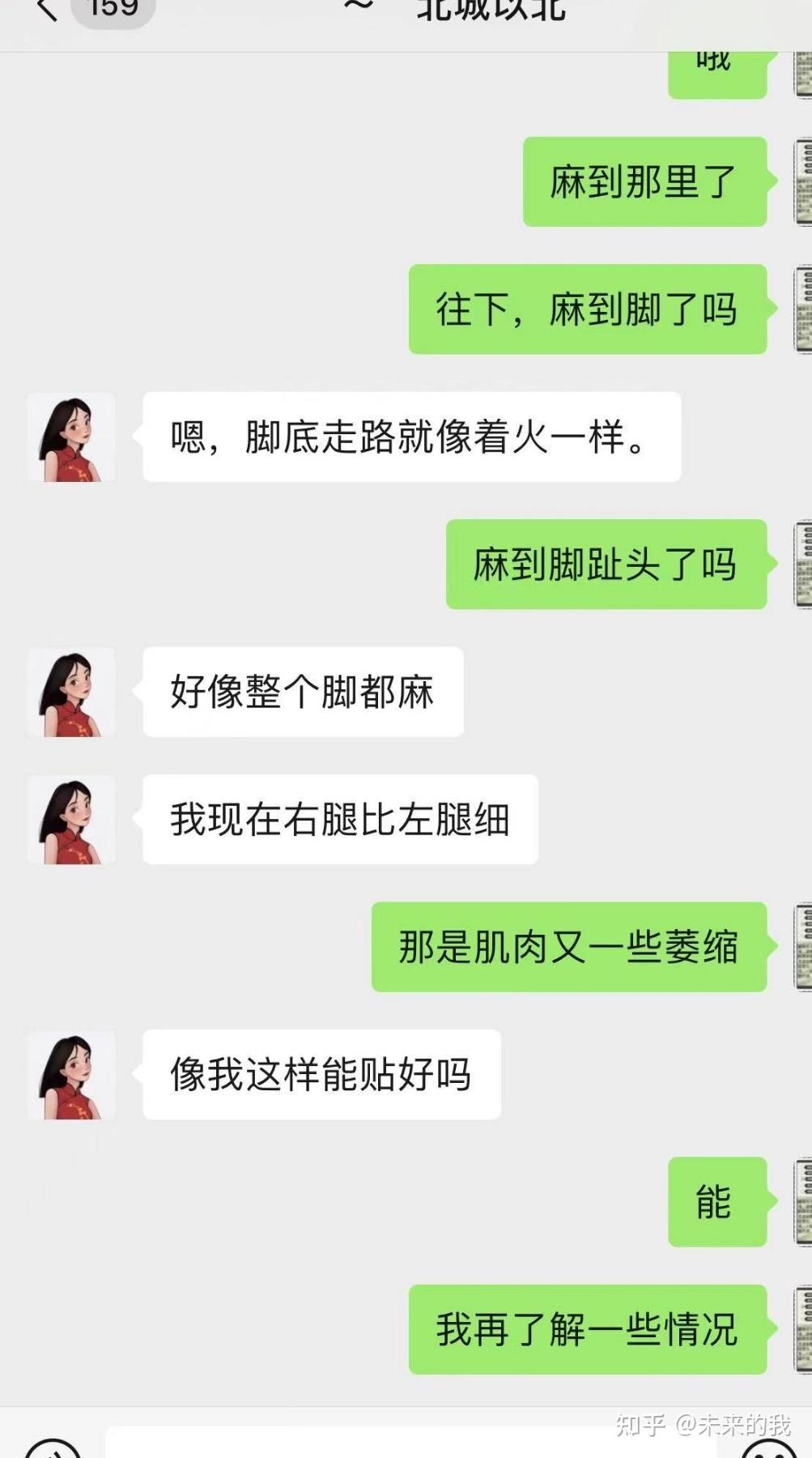Select the avatar beside "像我这样能贴好吗"

pos(71,1075)
